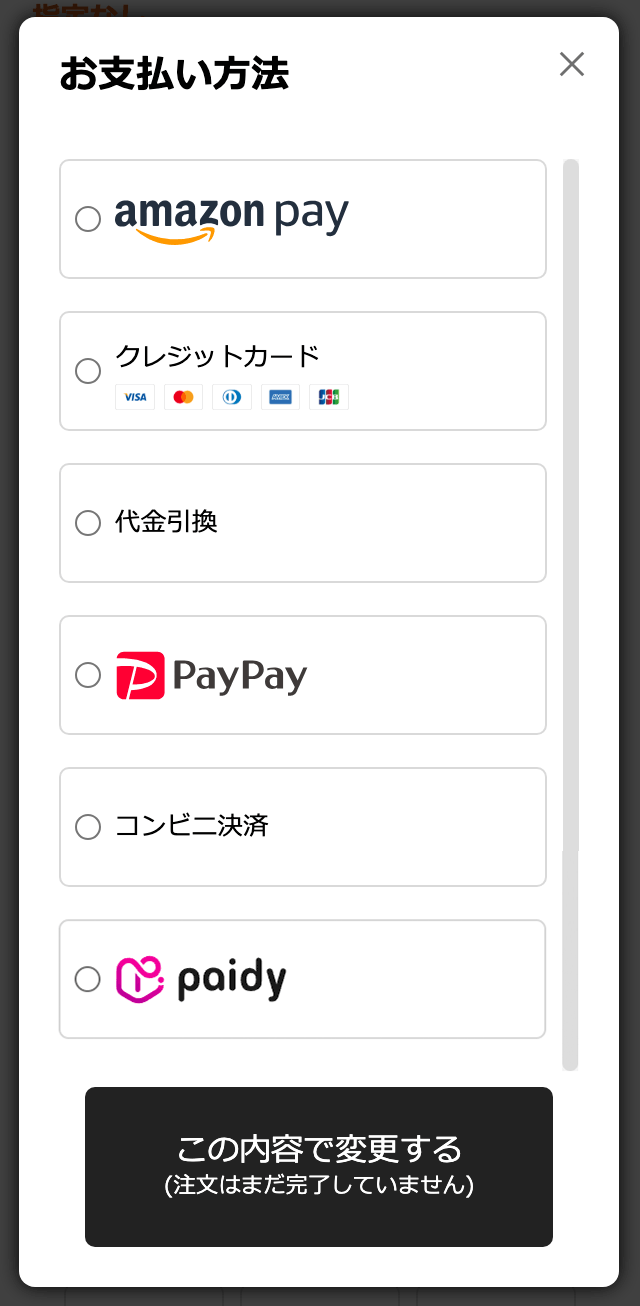Confirm with この内容で変更する button

tap(318, 1166)
